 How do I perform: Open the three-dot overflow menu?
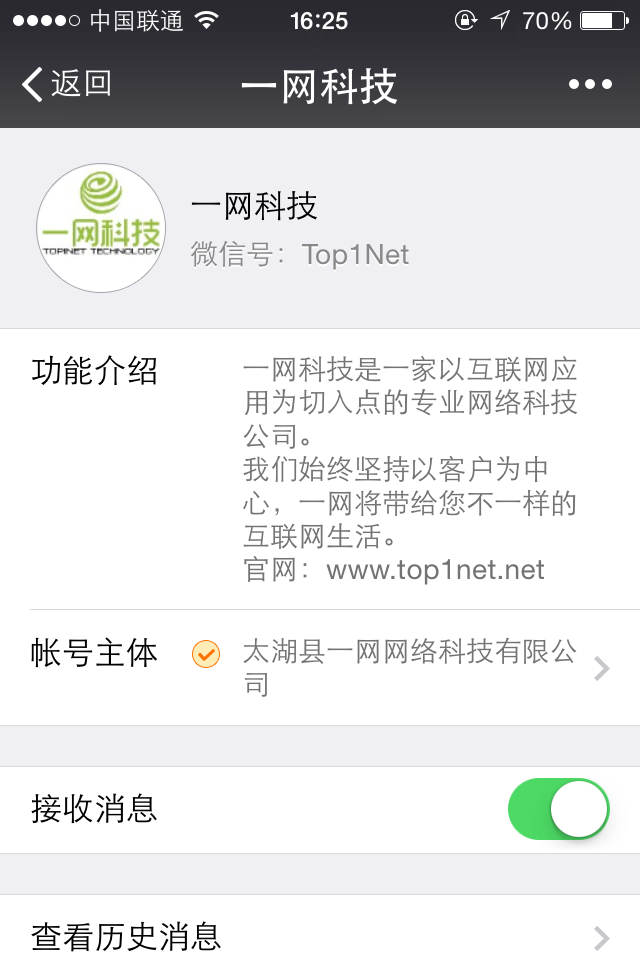point(590,85)
